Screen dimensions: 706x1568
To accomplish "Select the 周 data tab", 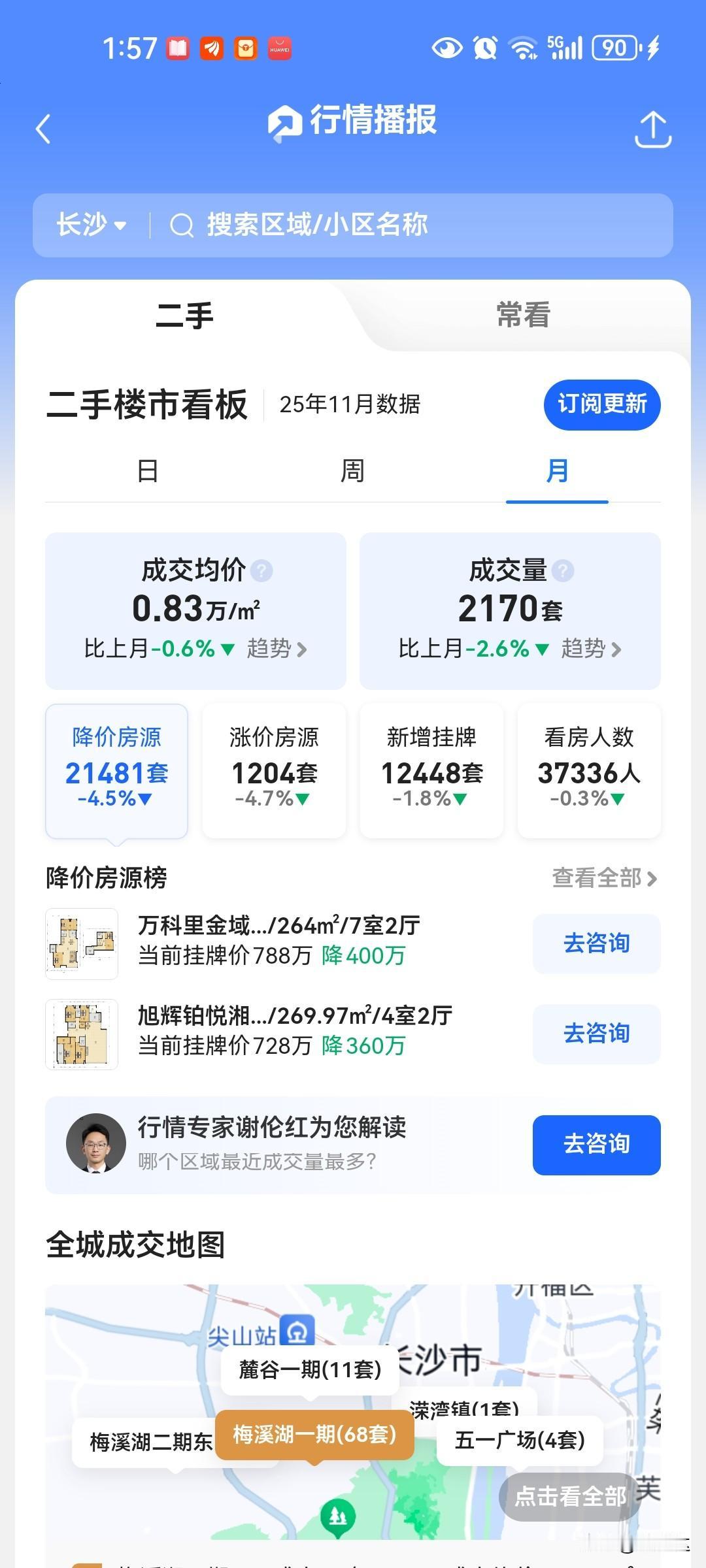I will point(351,471).
